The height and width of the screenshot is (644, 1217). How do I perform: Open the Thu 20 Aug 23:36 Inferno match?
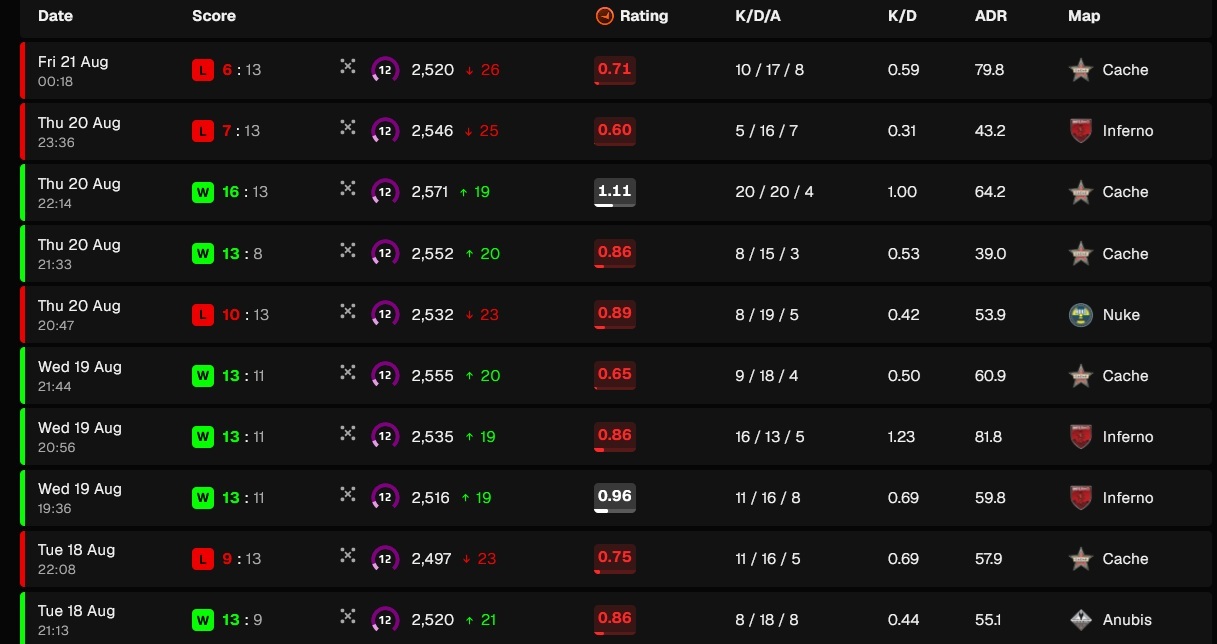615,131
